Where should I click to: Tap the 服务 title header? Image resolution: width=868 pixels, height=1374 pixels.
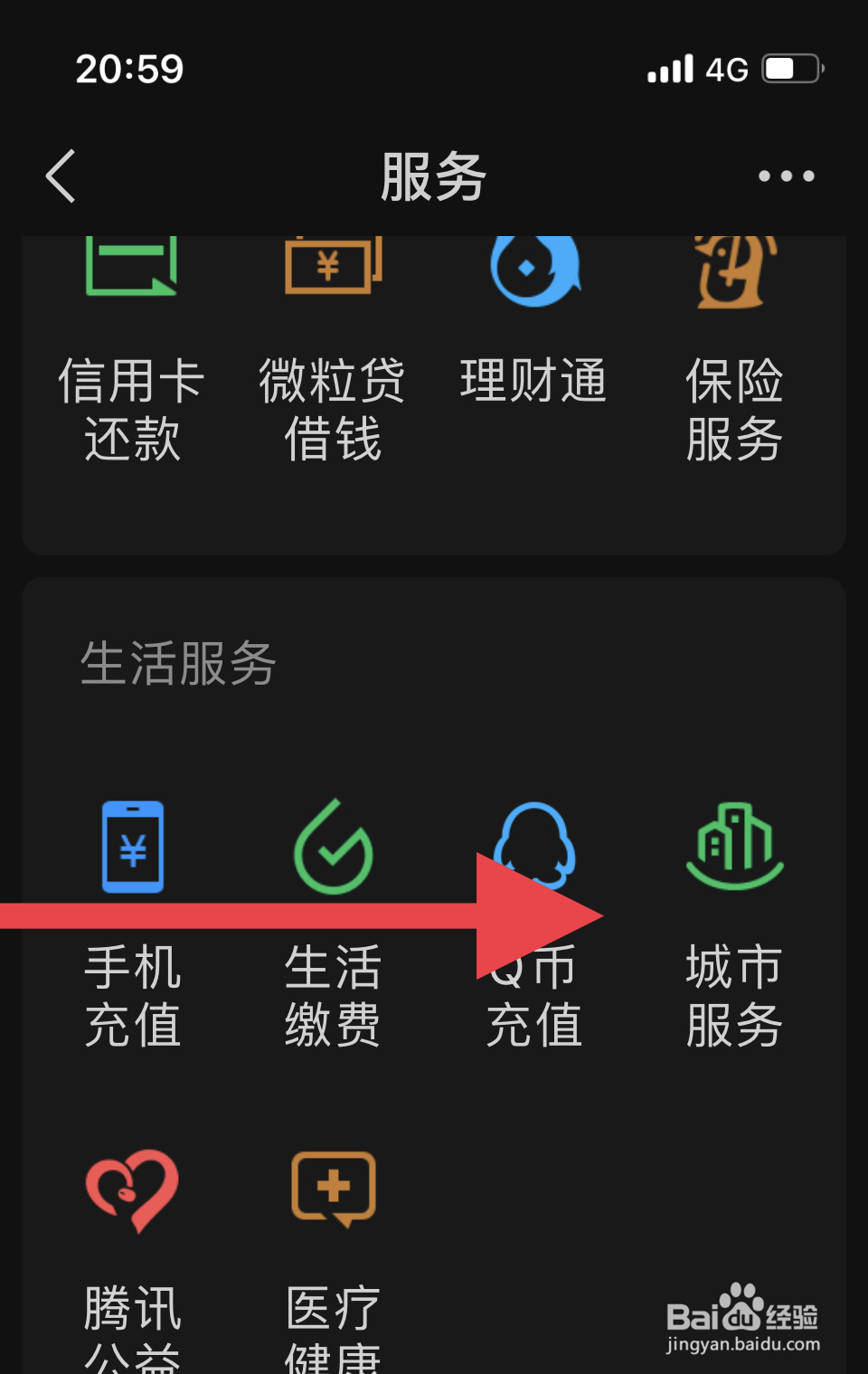tap(434, 175)
